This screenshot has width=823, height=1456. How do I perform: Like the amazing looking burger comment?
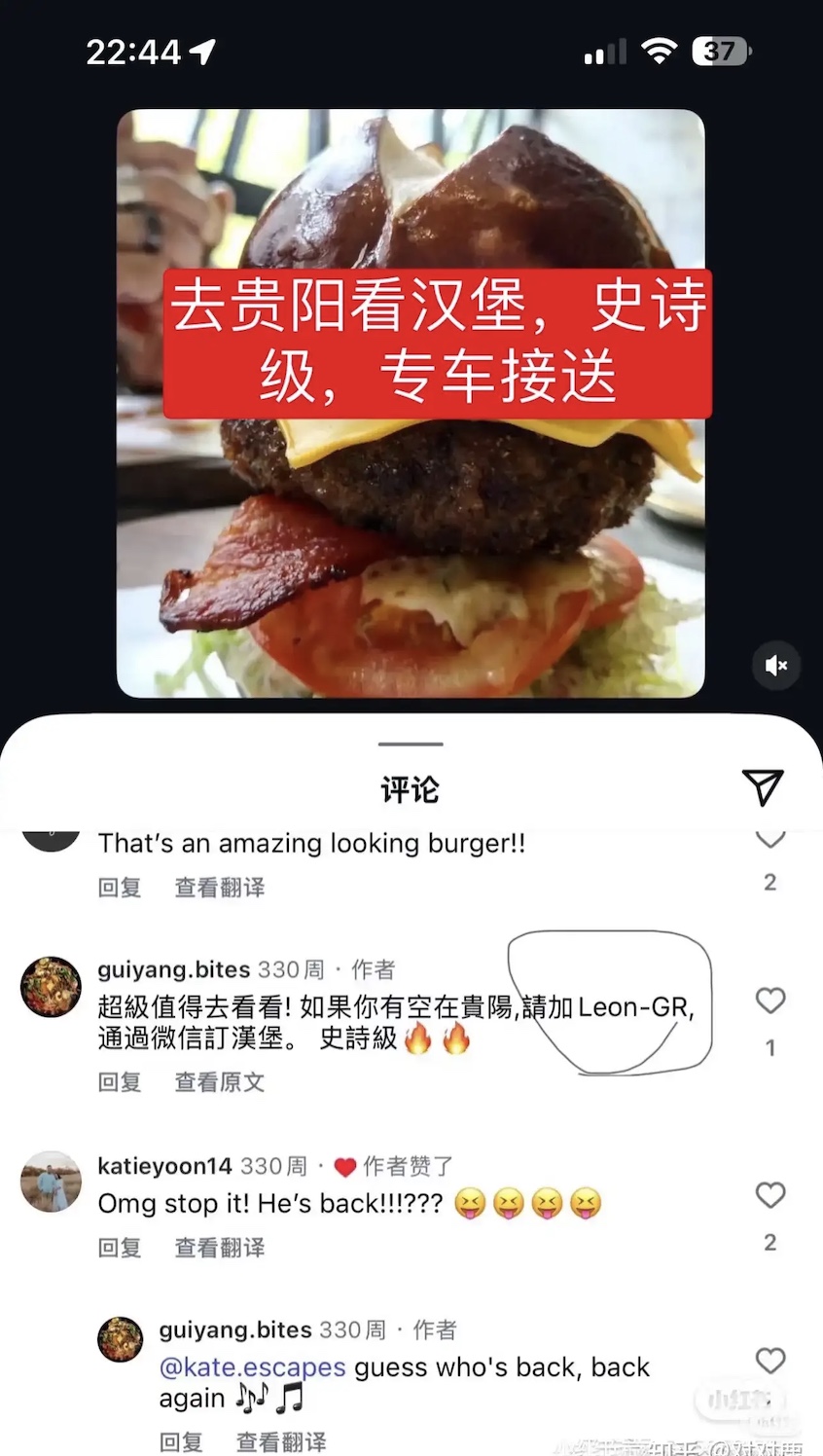[x=769, y=840]
